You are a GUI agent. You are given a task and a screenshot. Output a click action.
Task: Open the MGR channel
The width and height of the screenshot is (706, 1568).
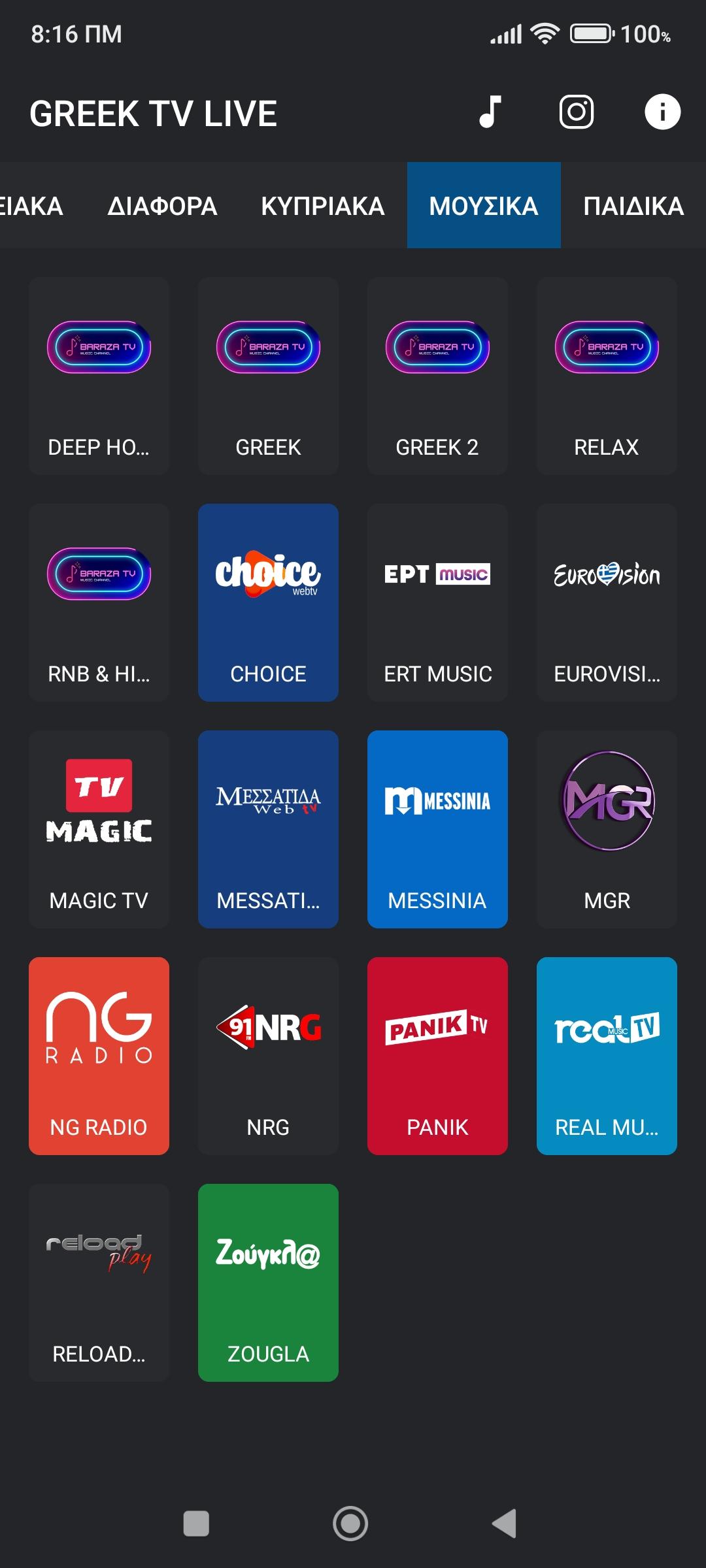[607, 829]
